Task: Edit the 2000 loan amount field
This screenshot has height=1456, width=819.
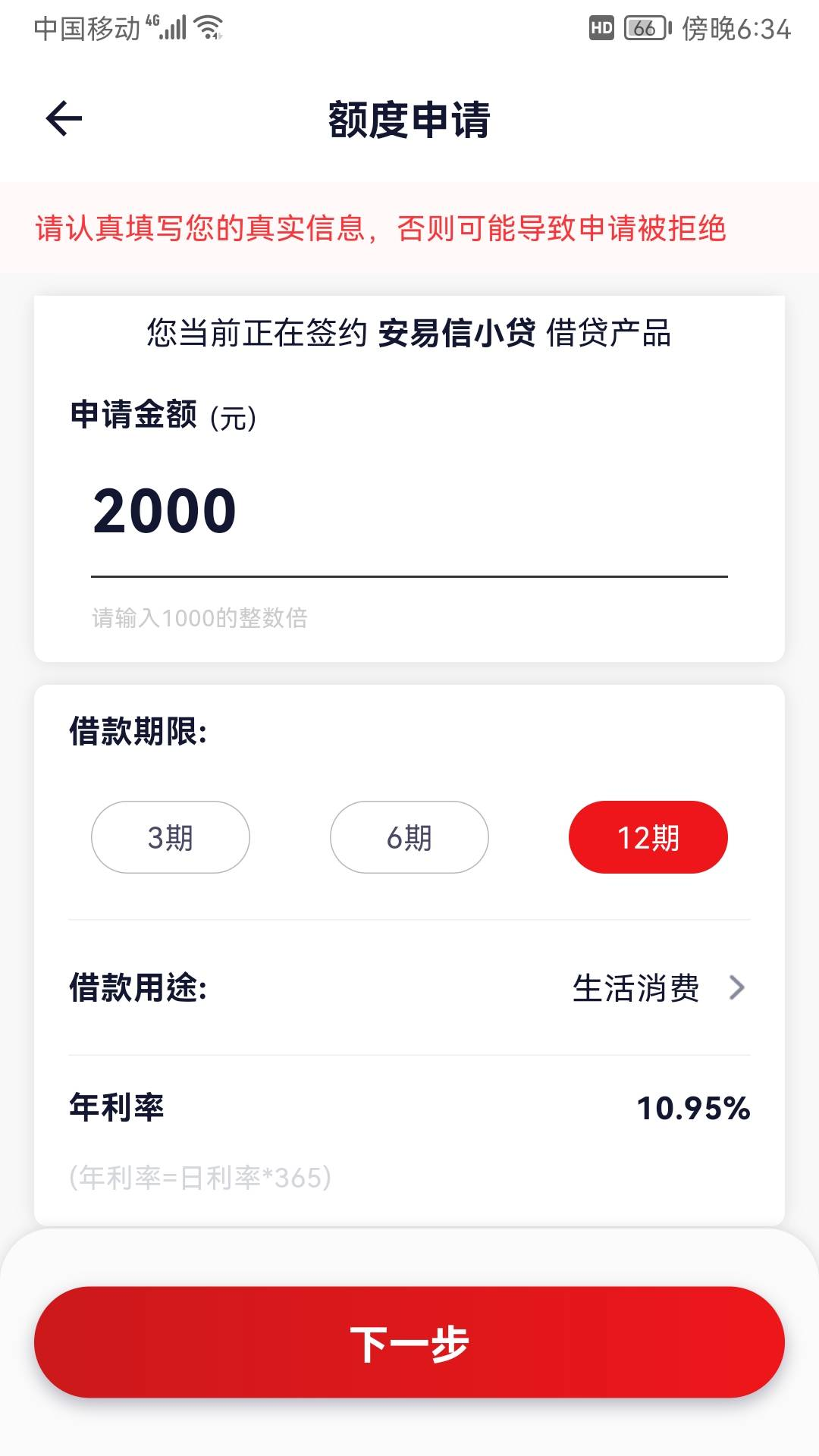Action: 408,512
